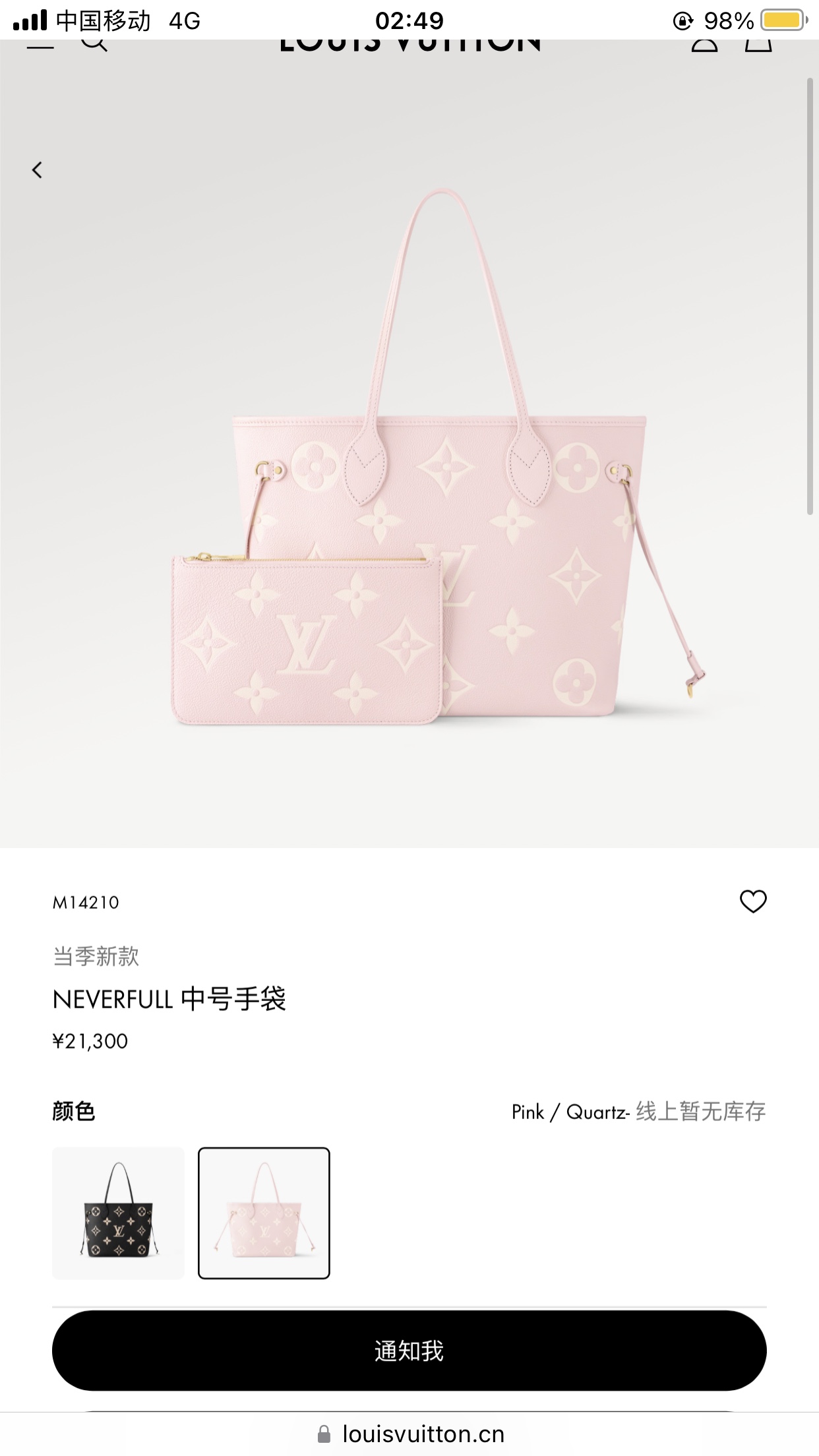Go back with the left arrow
Viewport: 819px width, 1456px height.
(37, 170)
